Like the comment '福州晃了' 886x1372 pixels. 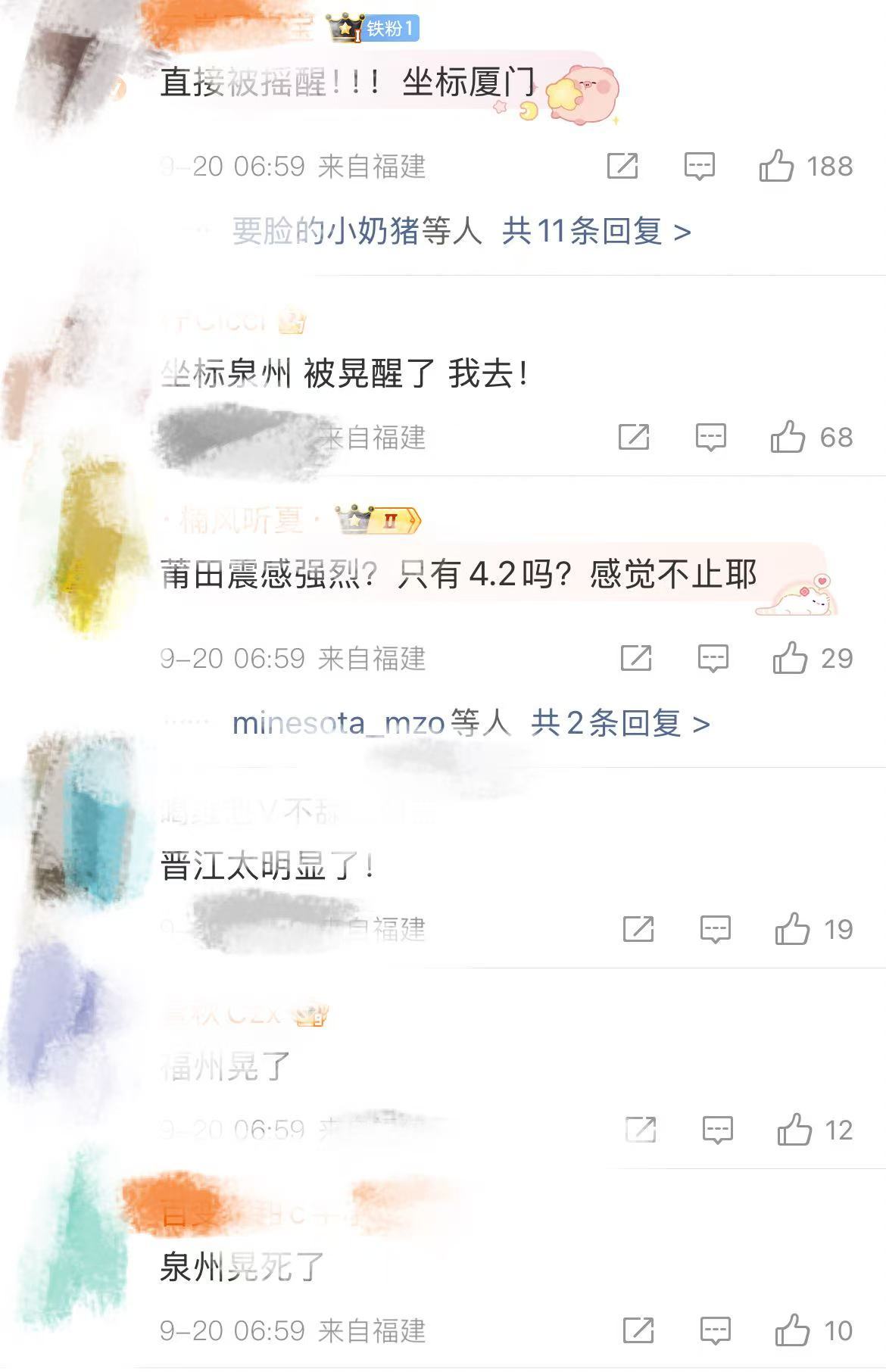tap(794, 1130)
